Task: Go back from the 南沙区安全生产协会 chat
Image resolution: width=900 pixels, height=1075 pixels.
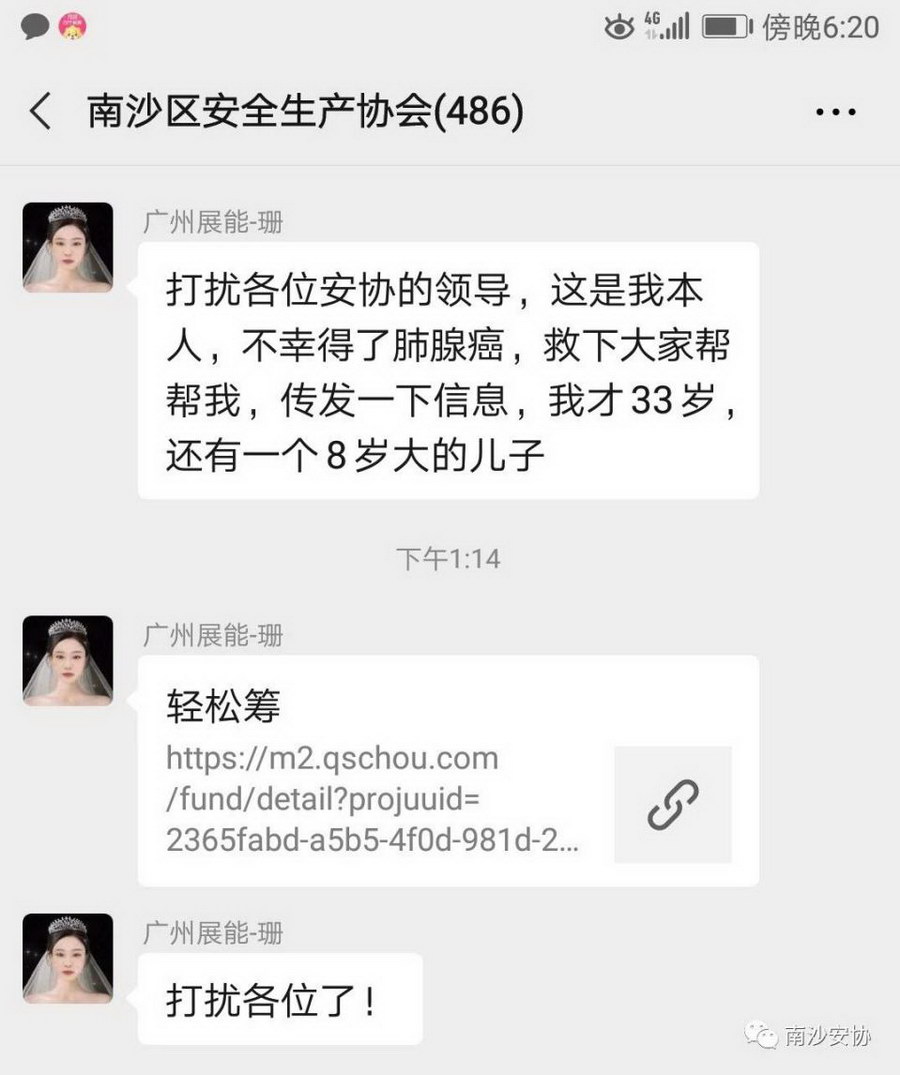Action: pos(40,112)
